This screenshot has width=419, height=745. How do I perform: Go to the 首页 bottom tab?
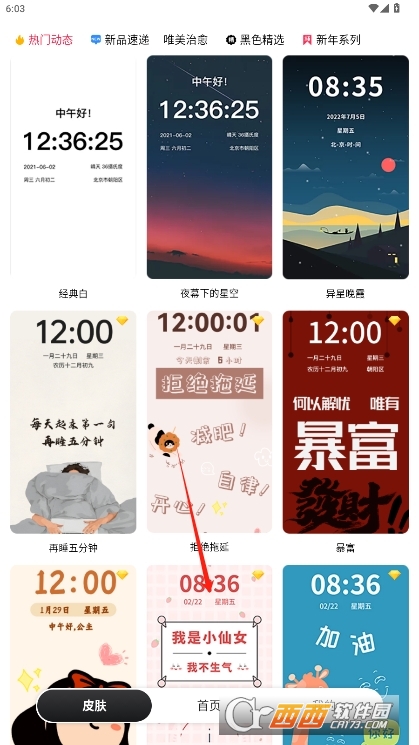pos(209,706)
